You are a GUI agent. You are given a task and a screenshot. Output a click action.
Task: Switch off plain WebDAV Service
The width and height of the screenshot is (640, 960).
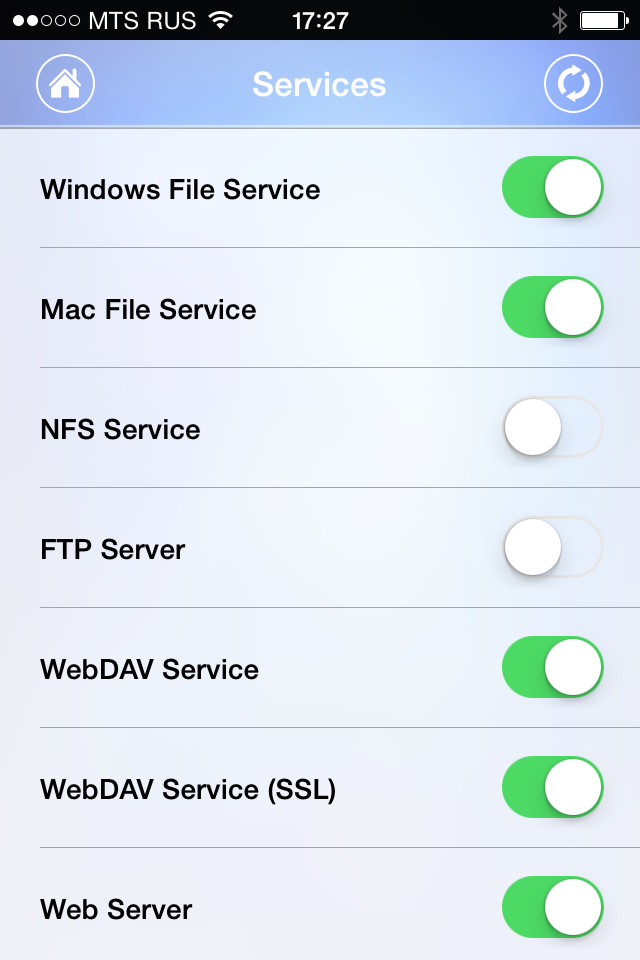click(x=553, y=668)
